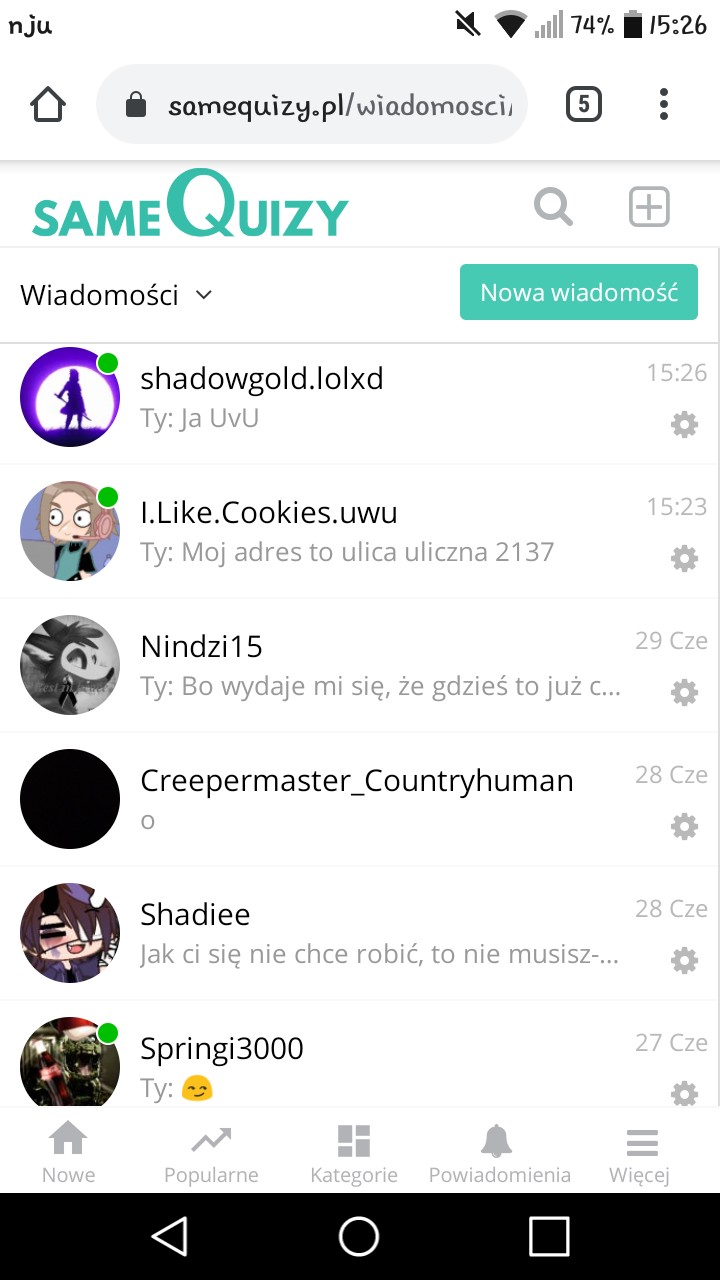This screenshot has height=1280, width=720.
Task: Open the search magnifier in SameQuizy header
Action: tap(553, 208)
